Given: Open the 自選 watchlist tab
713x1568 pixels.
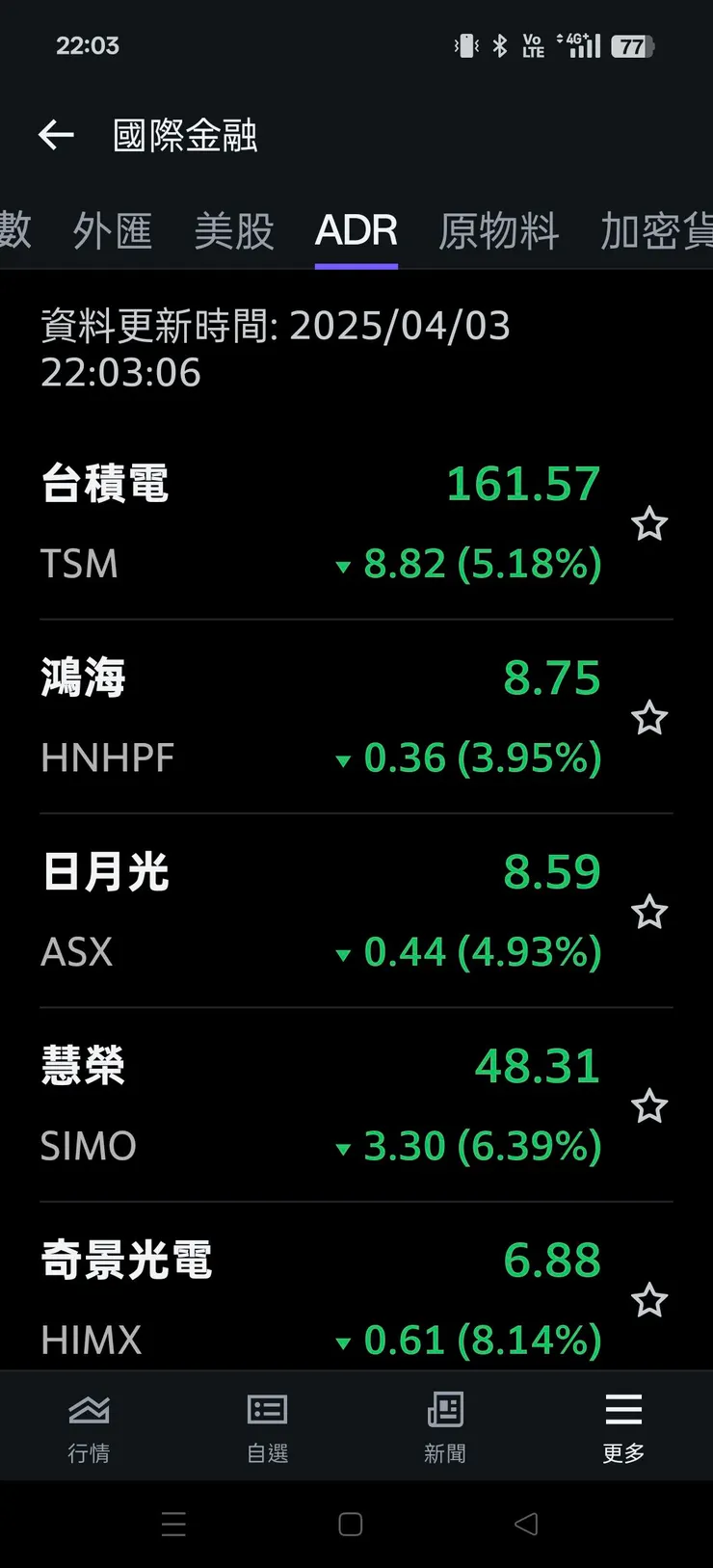Looking at the screenshot, I should (x=267, y=1426).
